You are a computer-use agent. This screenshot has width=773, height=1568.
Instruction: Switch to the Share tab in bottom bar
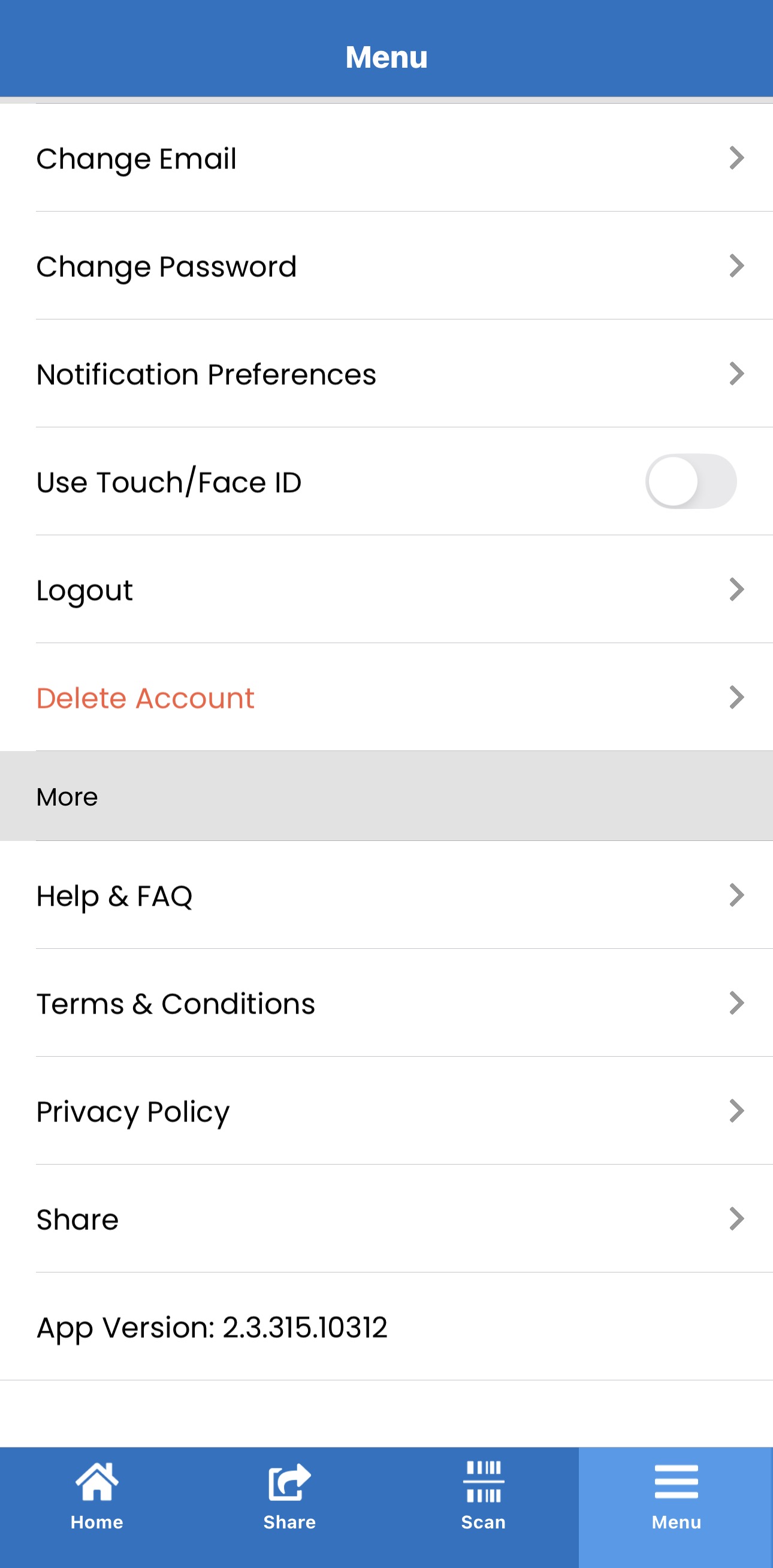(289, 1507)
